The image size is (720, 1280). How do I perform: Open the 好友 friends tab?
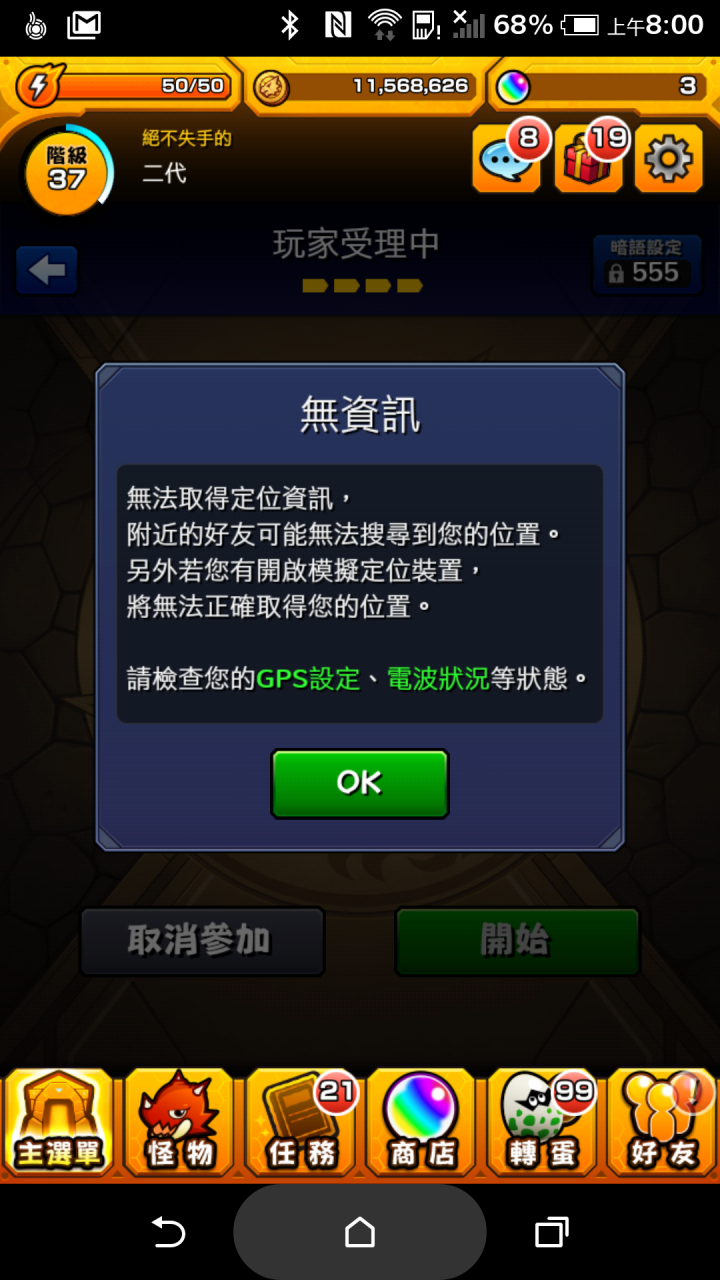(x=662, y=1122)
